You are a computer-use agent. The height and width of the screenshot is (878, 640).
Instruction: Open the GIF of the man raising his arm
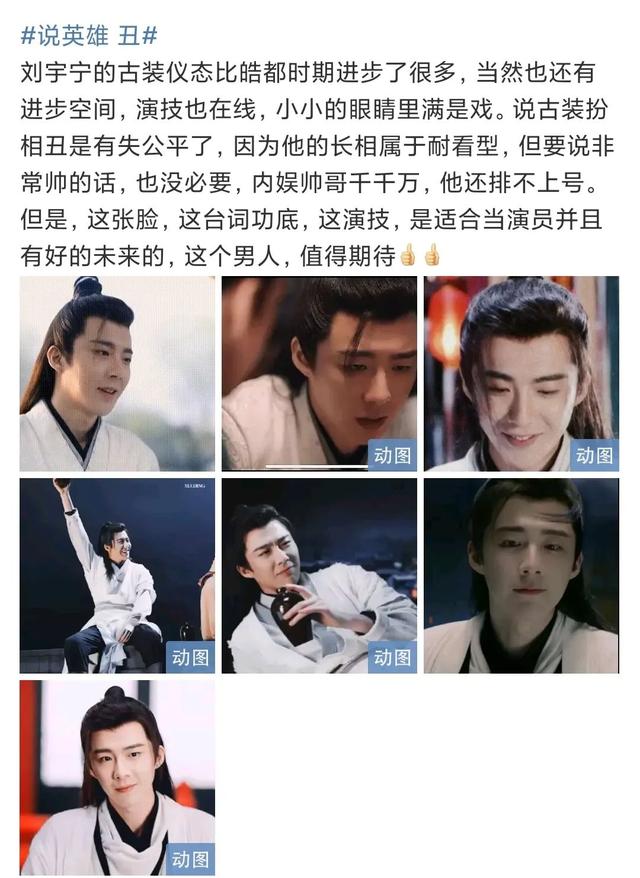[x=117, y=575]
